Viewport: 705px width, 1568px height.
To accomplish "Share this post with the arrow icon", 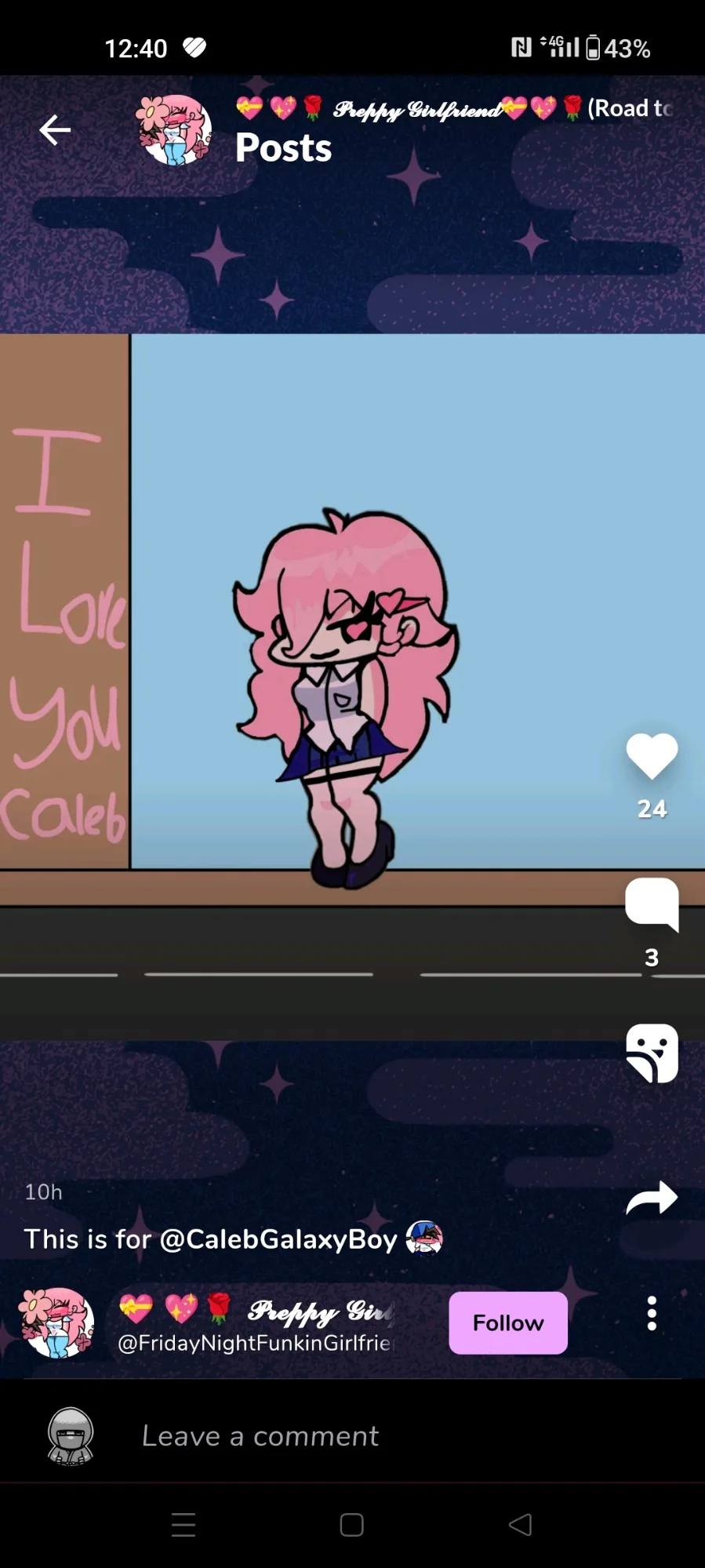I will [652, 1197].
